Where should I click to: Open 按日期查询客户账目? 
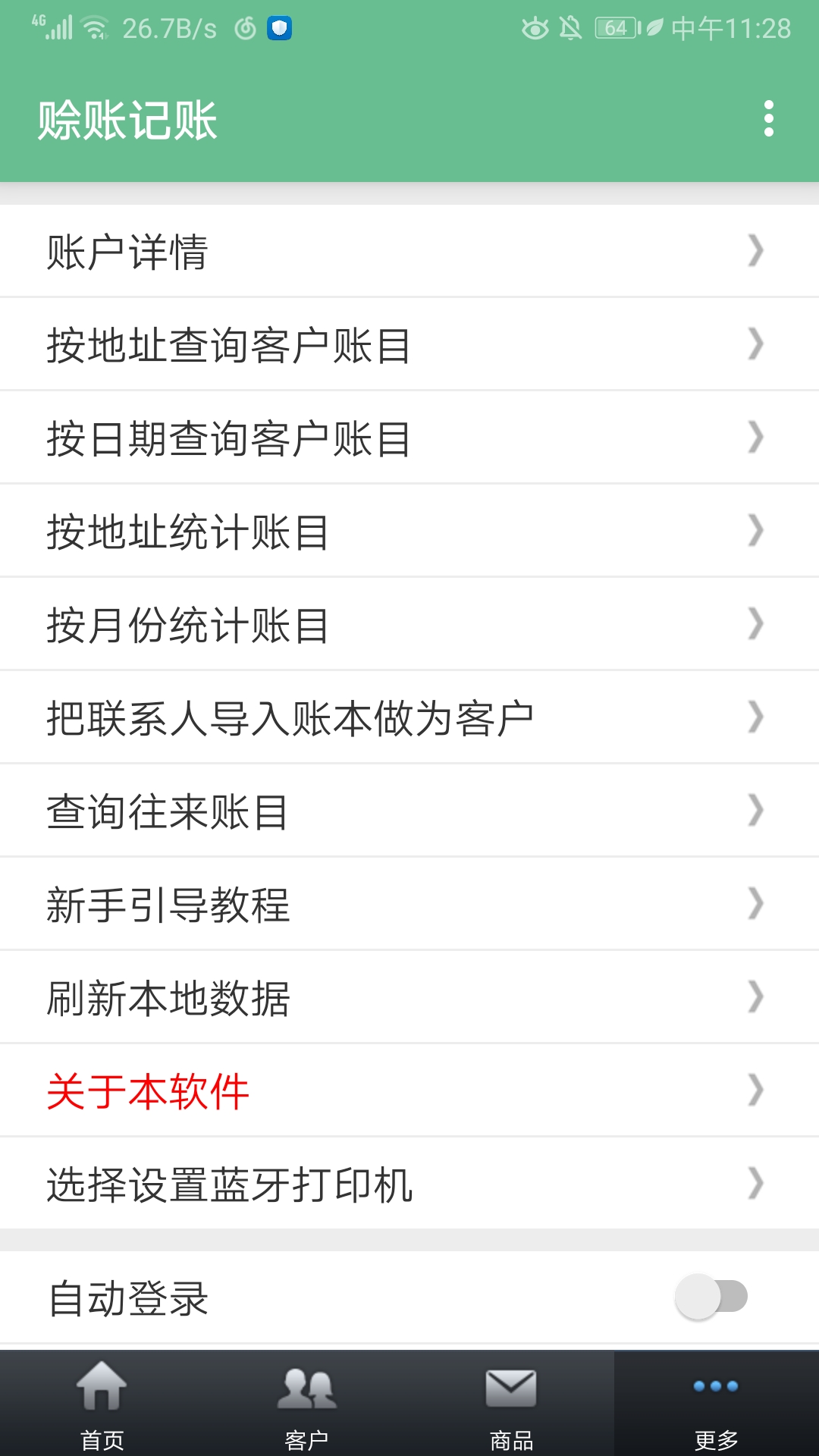click(x=409, y=438)
